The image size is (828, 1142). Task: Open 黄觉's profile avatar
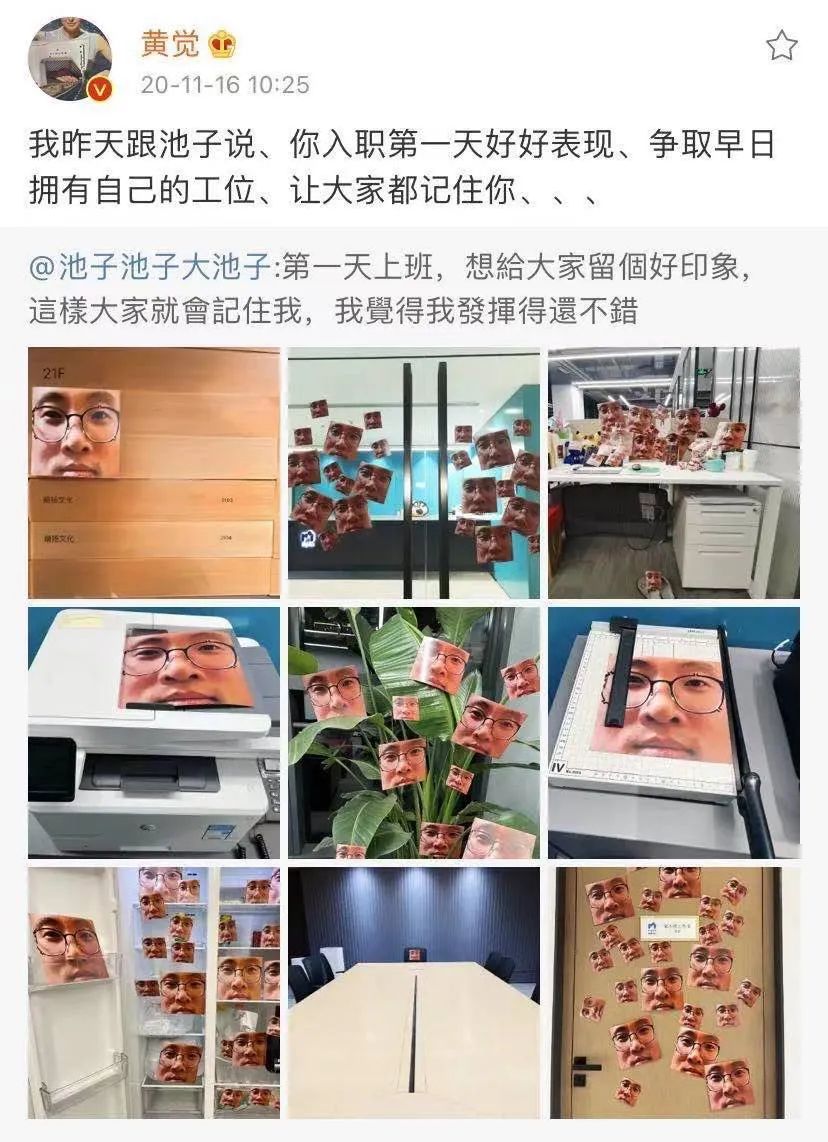tap(70, 59)
